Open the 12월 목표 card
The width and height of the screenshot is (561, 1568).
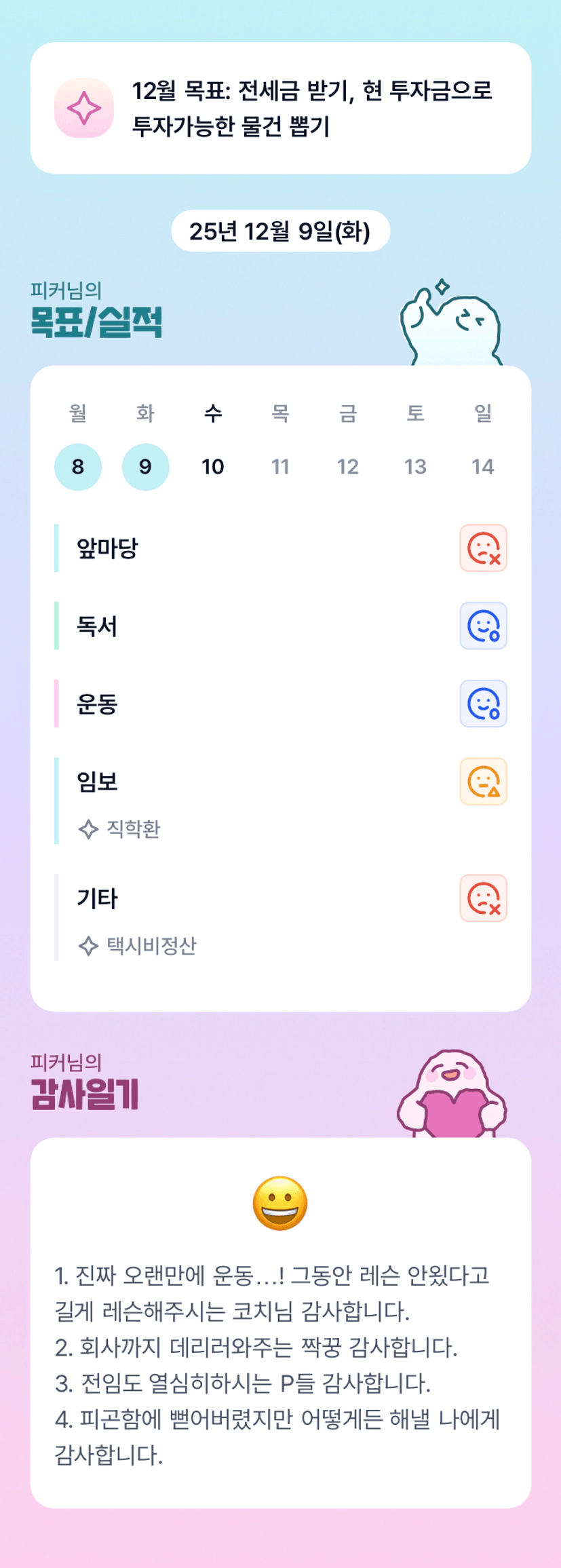[280, 109]
